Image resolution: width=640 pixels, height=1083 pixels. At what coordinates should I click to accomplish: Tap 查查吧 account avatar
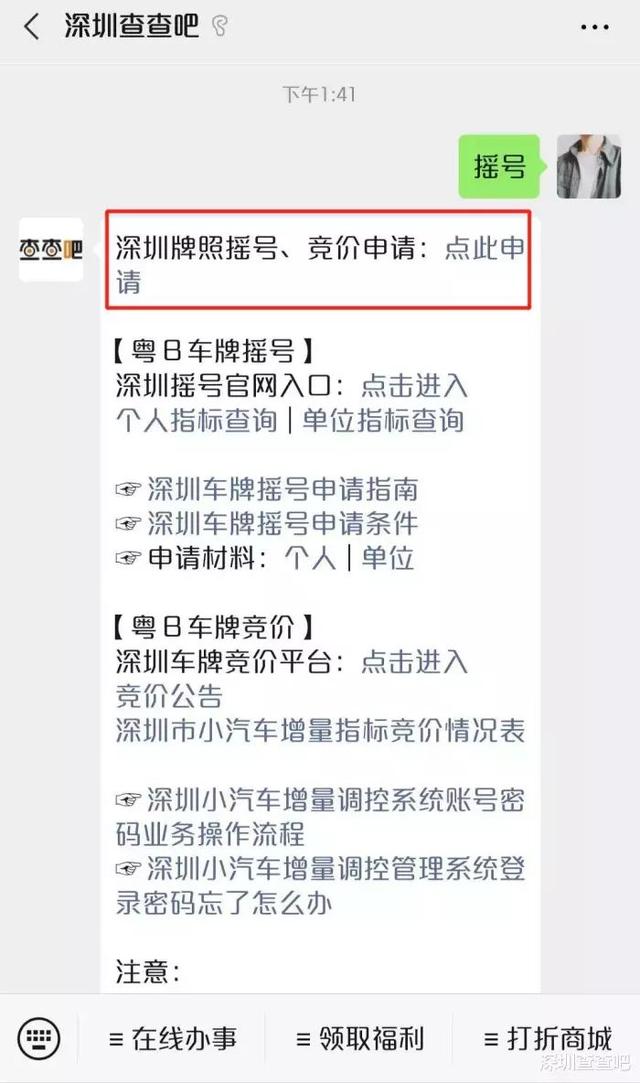51,249
